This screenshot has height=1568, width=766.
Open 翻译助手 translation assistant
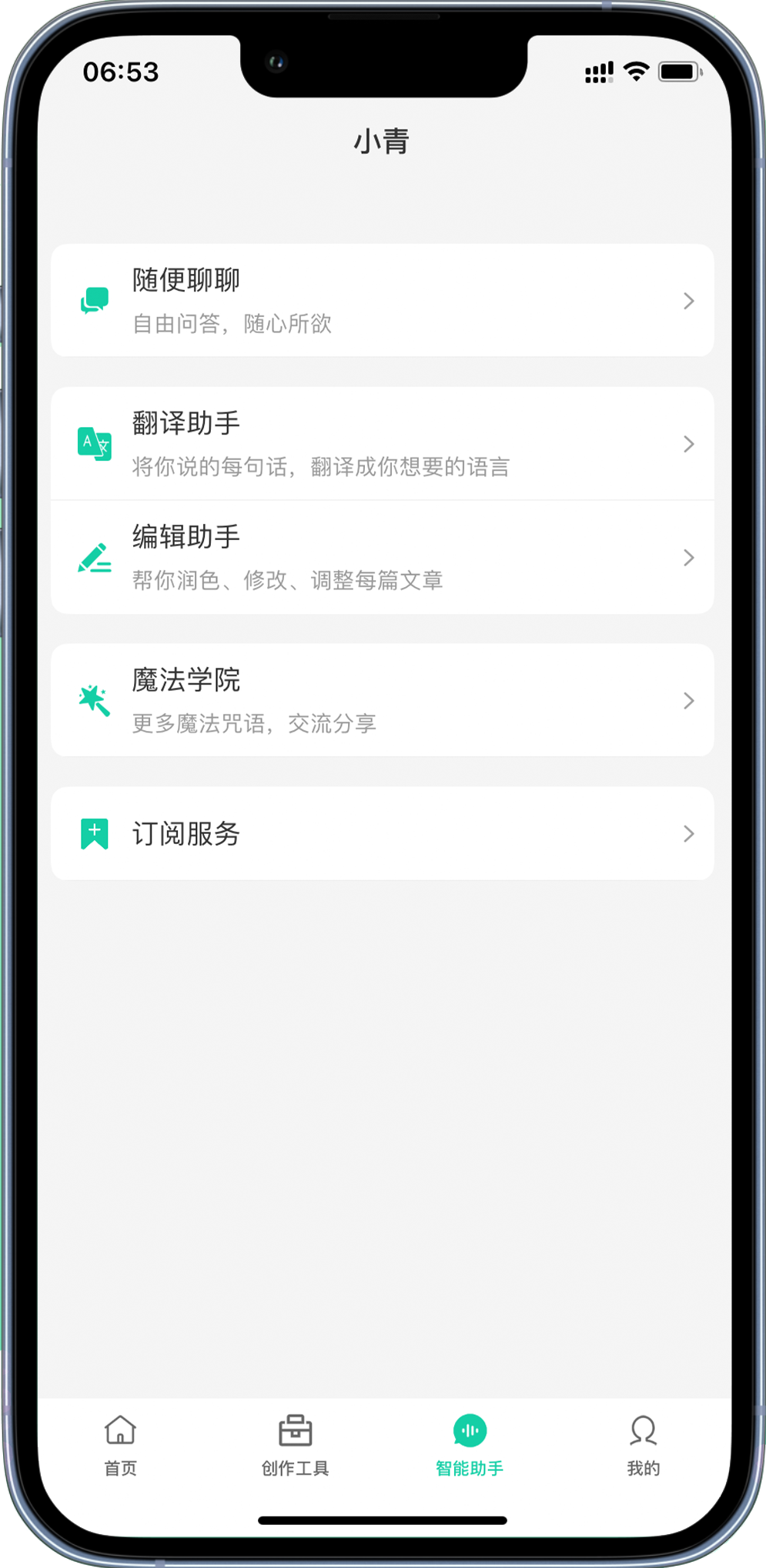[382, 444]
